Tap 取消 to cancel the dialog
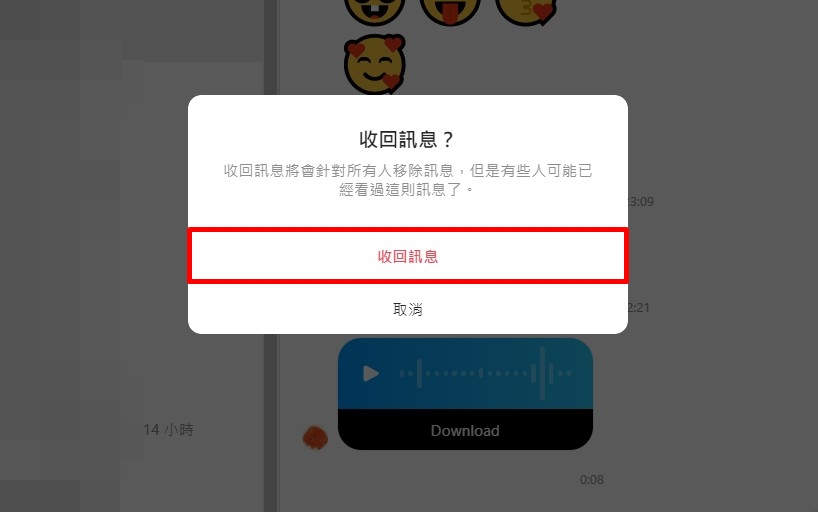Image resolution: width=818 pixels, height=512 pixels. tap(408, 309)
